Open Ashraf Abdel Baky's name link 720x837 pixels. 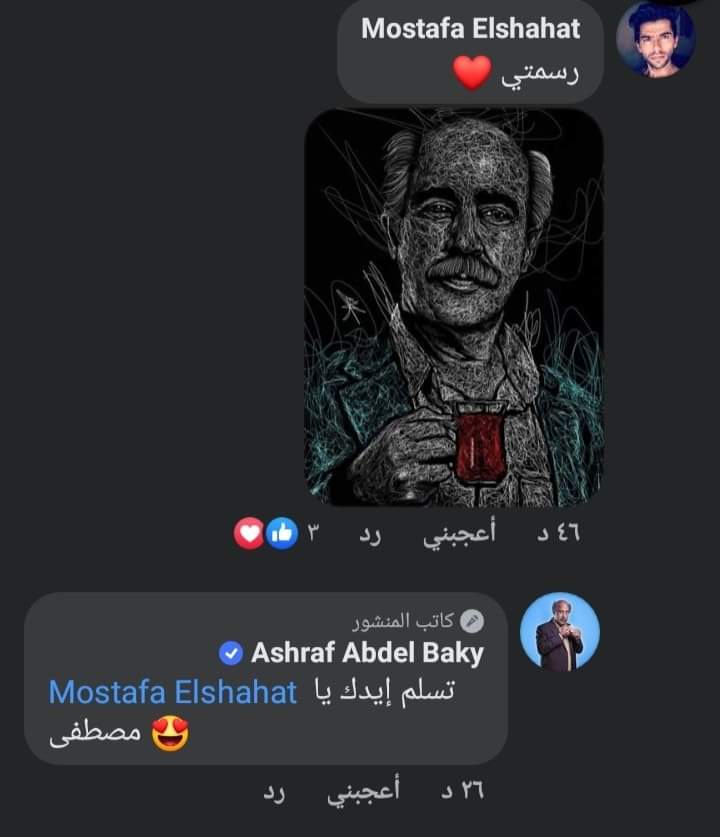(366, 654)
